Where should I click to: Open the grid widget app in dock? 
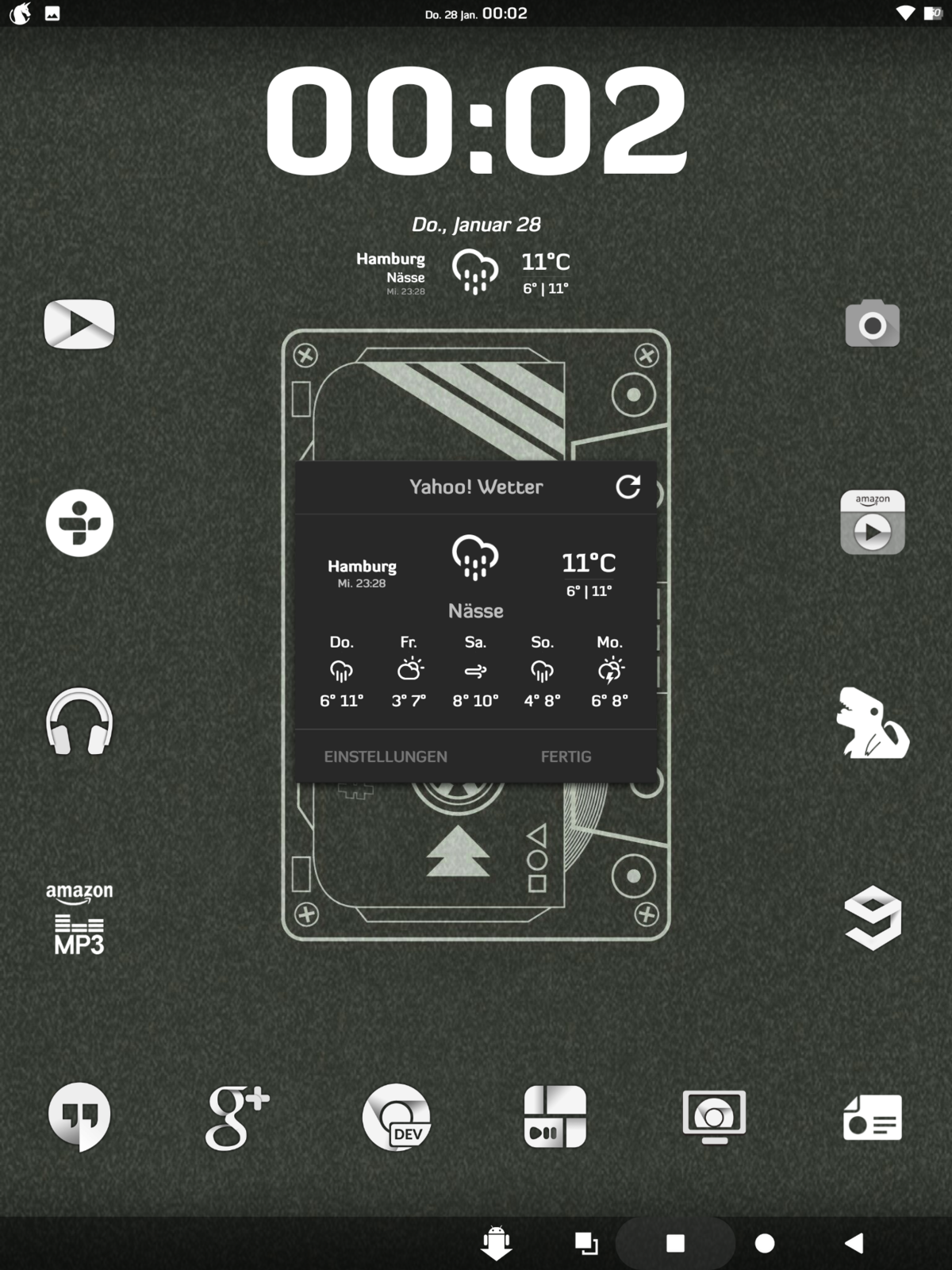555,1117
